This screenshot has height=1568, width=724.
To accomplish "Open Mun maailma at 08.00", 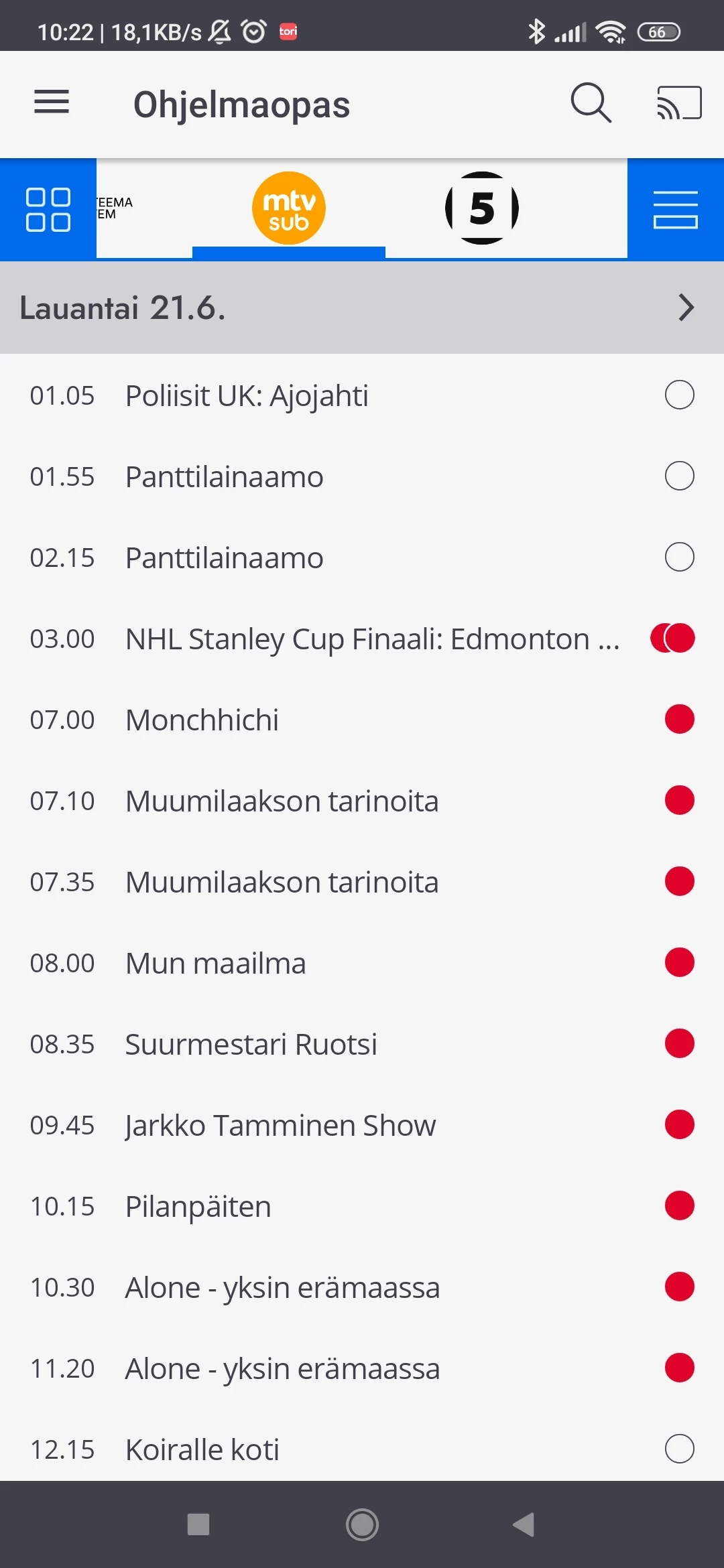I will click(215, 963).
